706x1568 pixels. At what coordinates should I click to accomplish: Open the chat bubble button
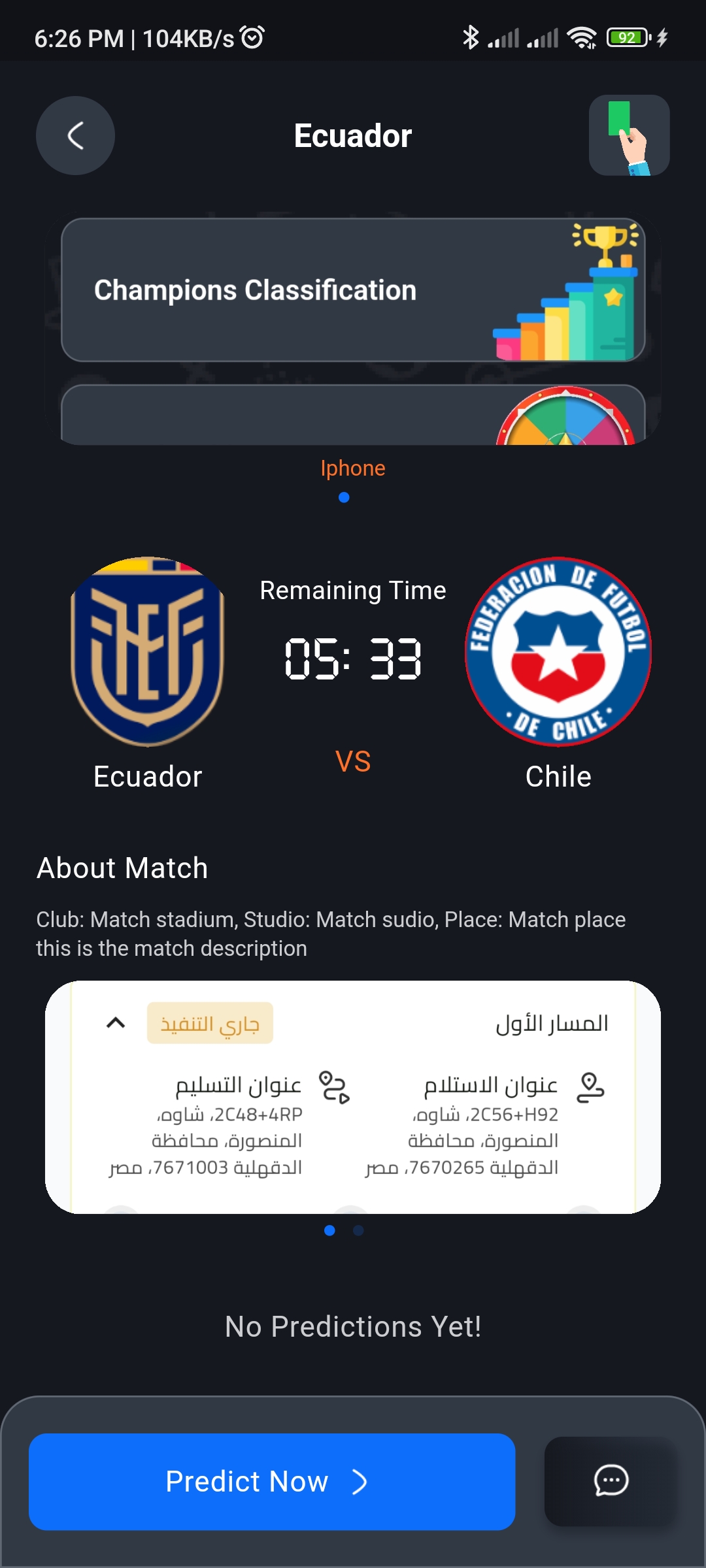(611, 1481)
